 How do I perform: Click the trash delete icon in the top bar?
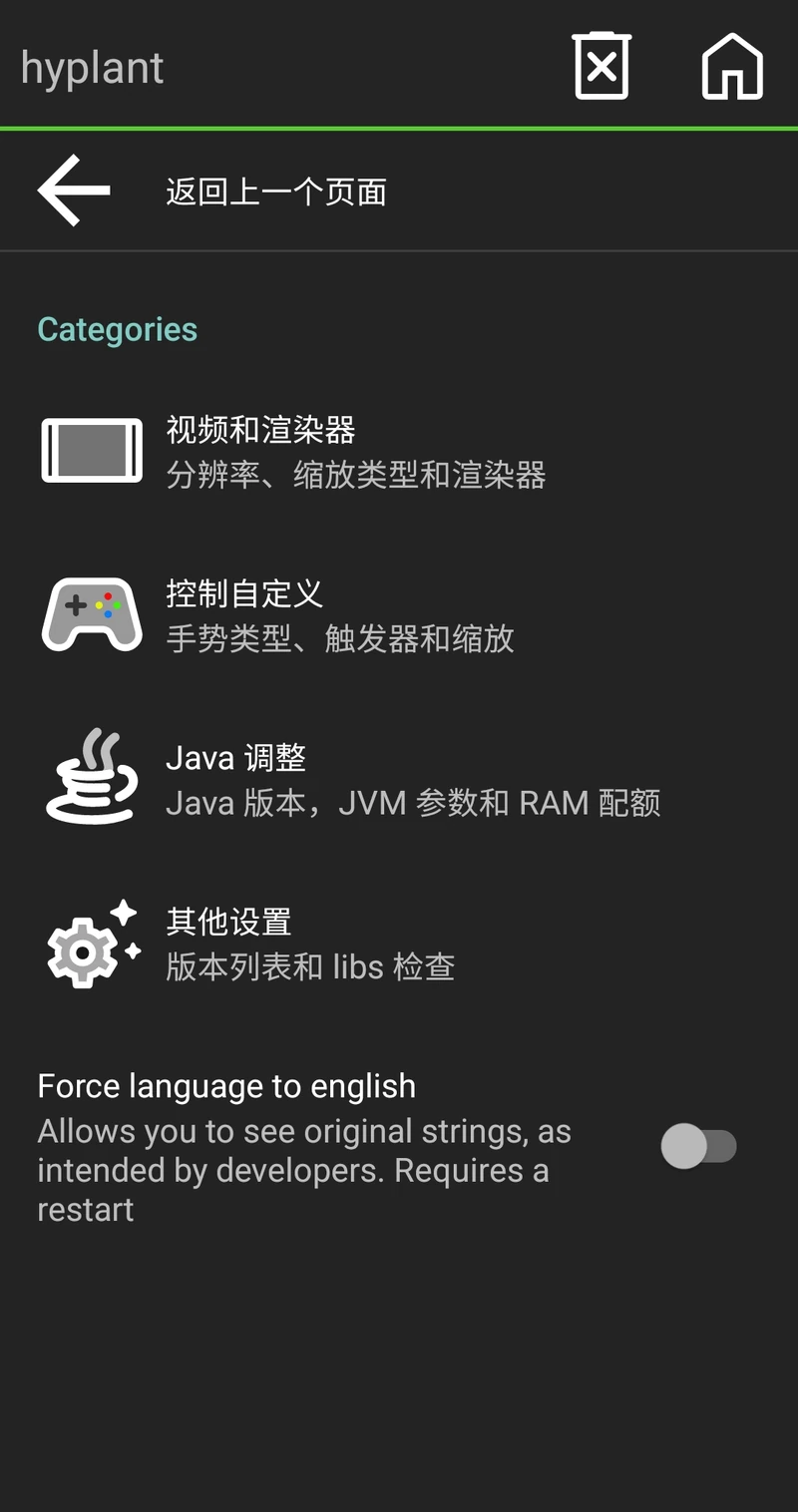[x=601, y=66]
